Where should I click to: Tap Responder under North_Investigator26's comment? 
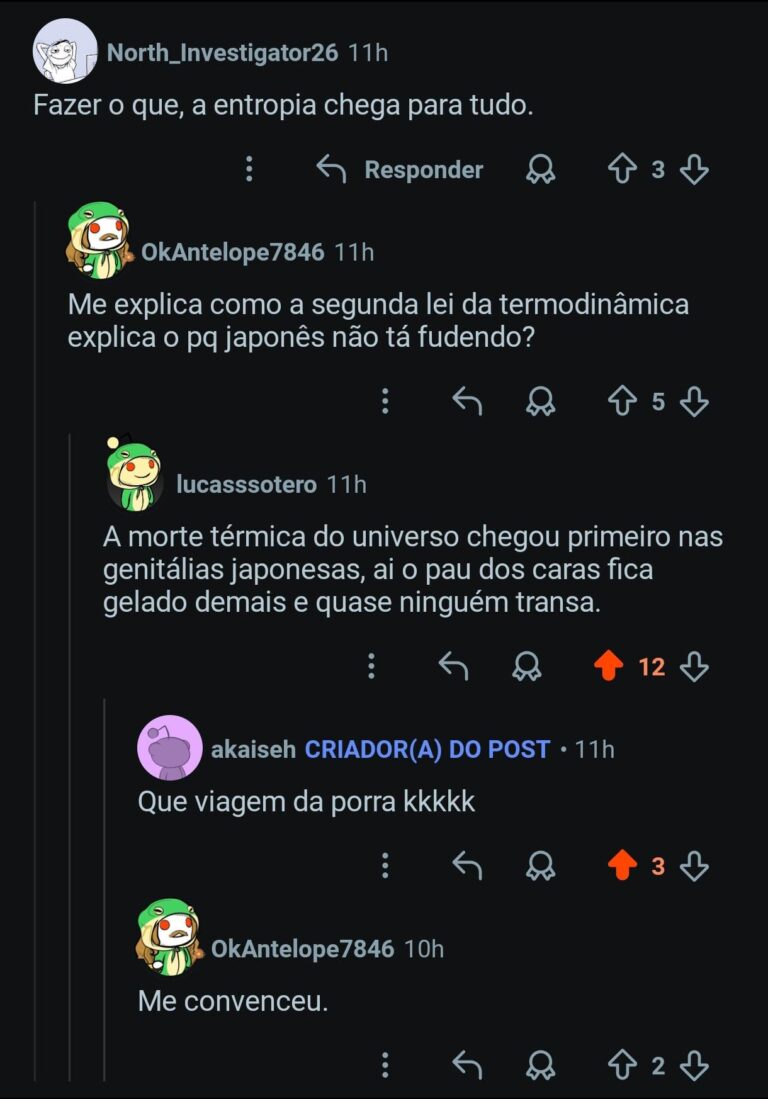(400, 170)
